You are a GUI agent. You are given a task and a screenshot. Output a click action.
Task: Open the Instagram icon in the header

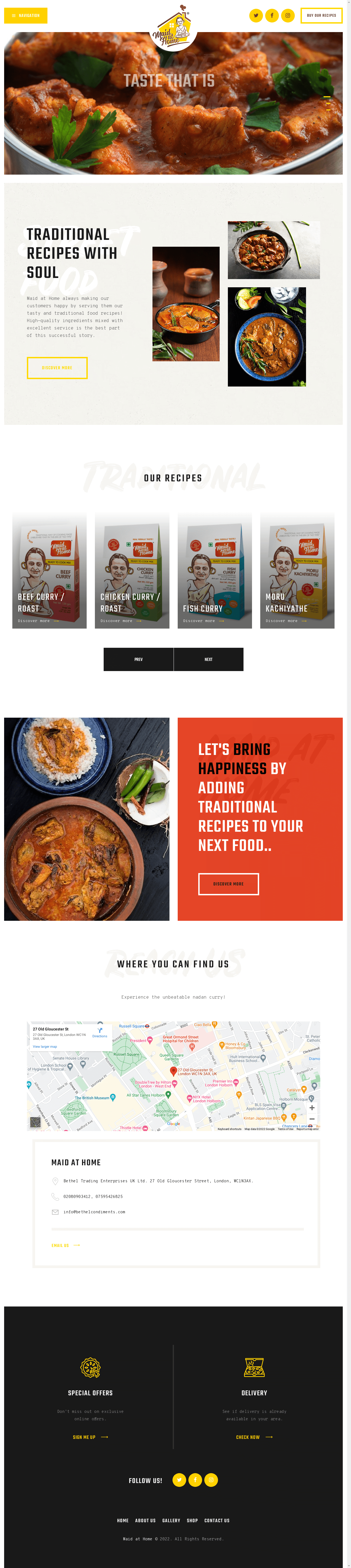288,15
